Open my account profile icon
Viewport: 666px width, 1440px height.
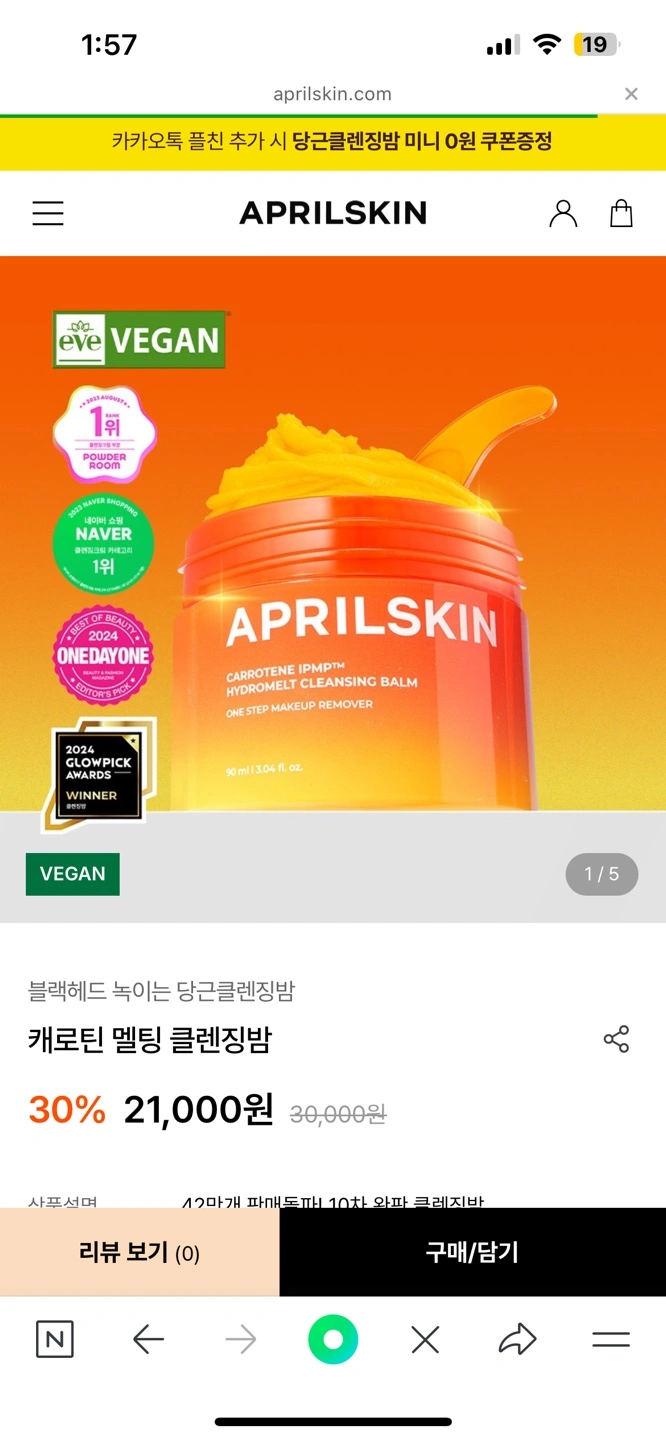pyautogui.click(x=563, y=213)
